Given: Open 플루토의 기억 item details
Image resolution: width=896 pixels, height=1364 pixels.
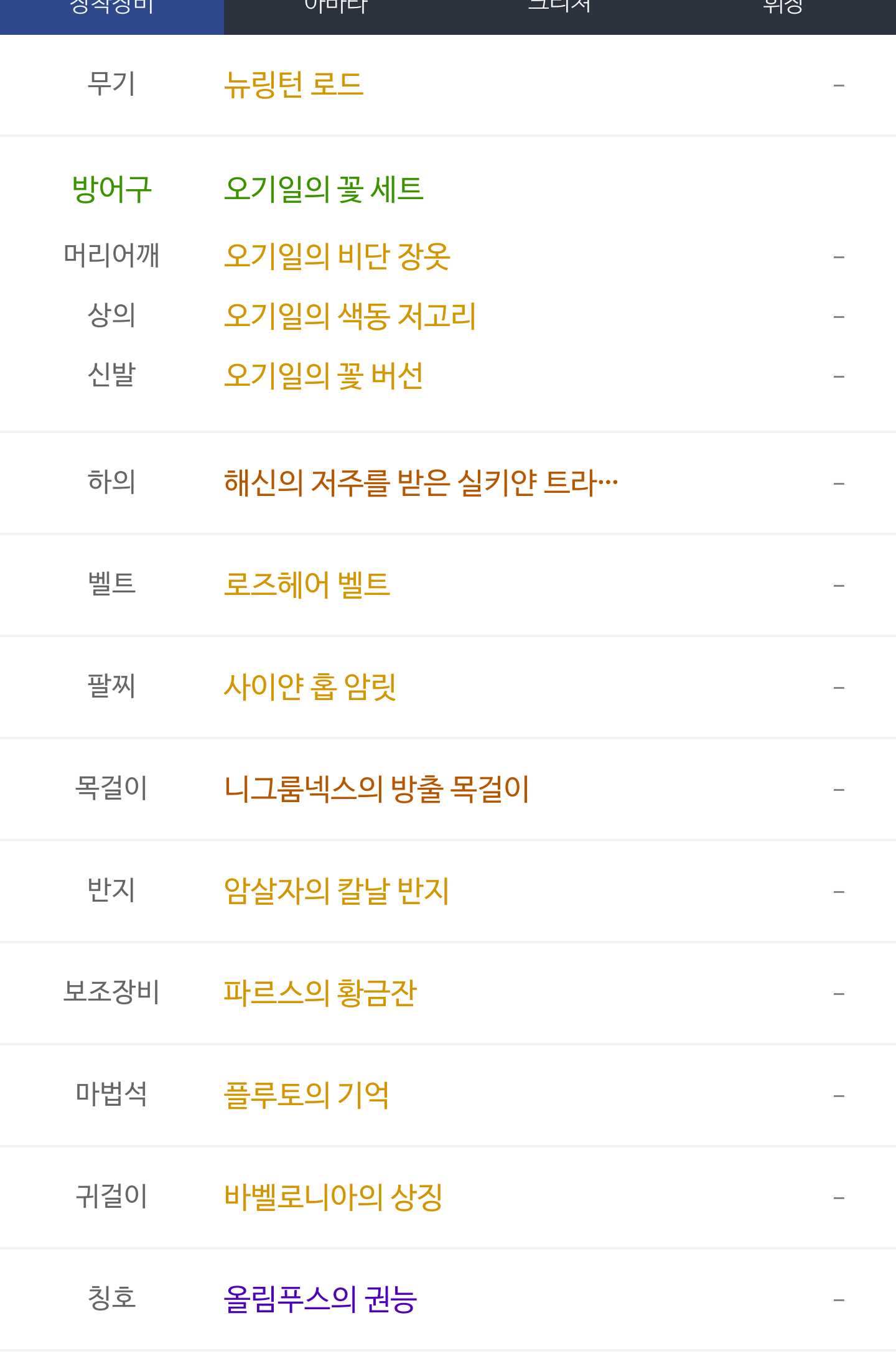Looking at the screenshot, I should pyautogui.click(x=306, y=1095).
